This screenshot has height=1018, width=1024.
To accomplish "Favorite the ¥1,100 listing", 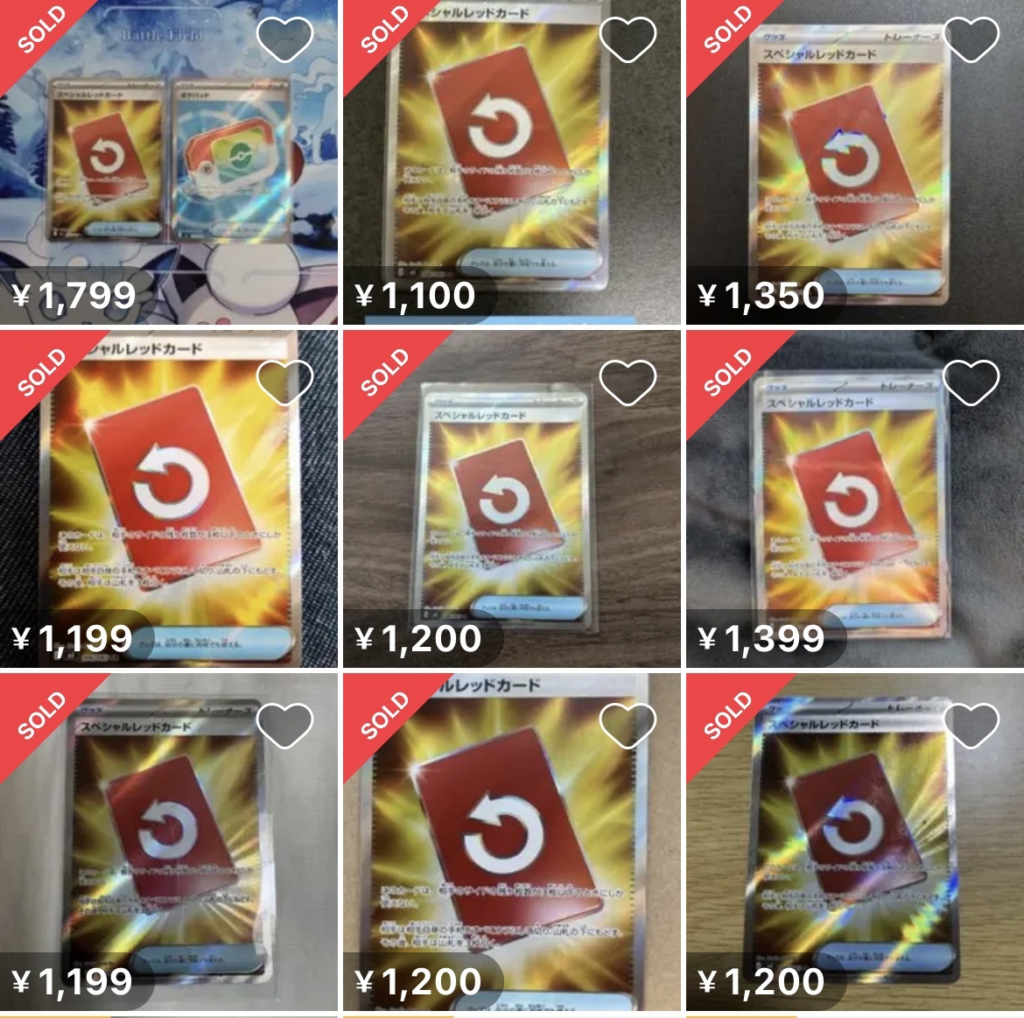I will [628, 39].
